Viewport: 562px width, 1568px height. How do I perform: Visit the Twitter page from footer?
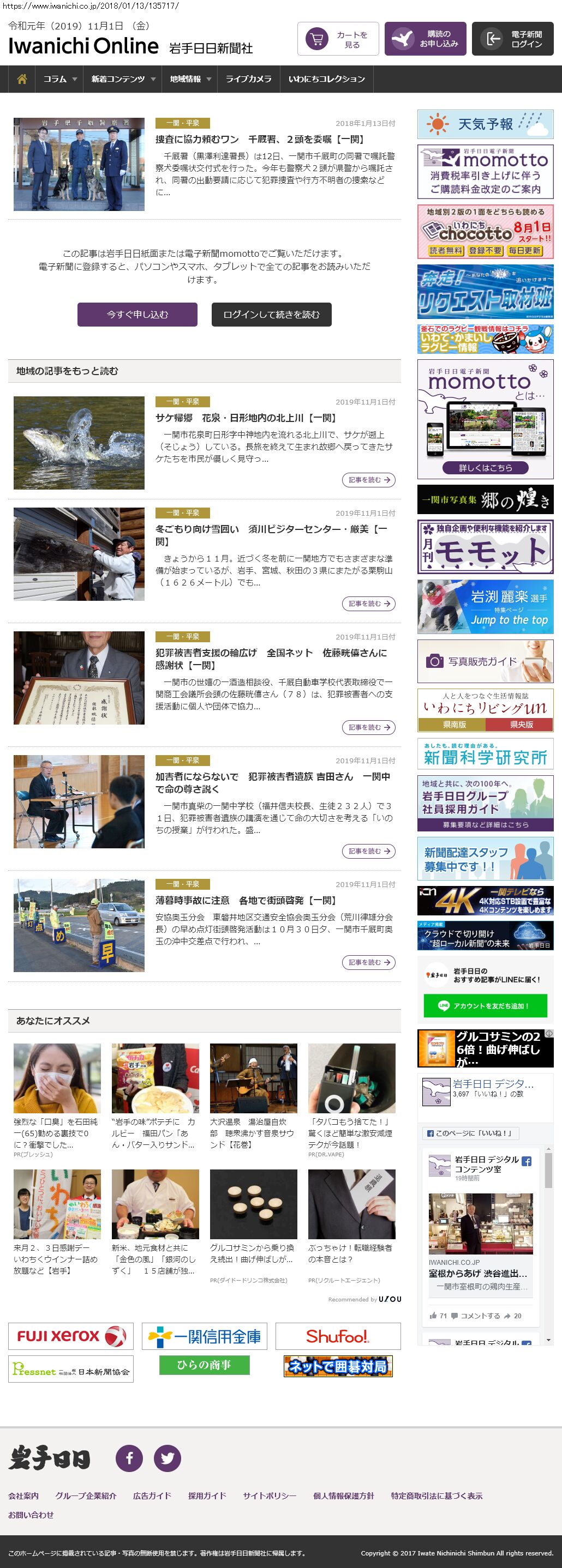click(x=168, y=1458)
